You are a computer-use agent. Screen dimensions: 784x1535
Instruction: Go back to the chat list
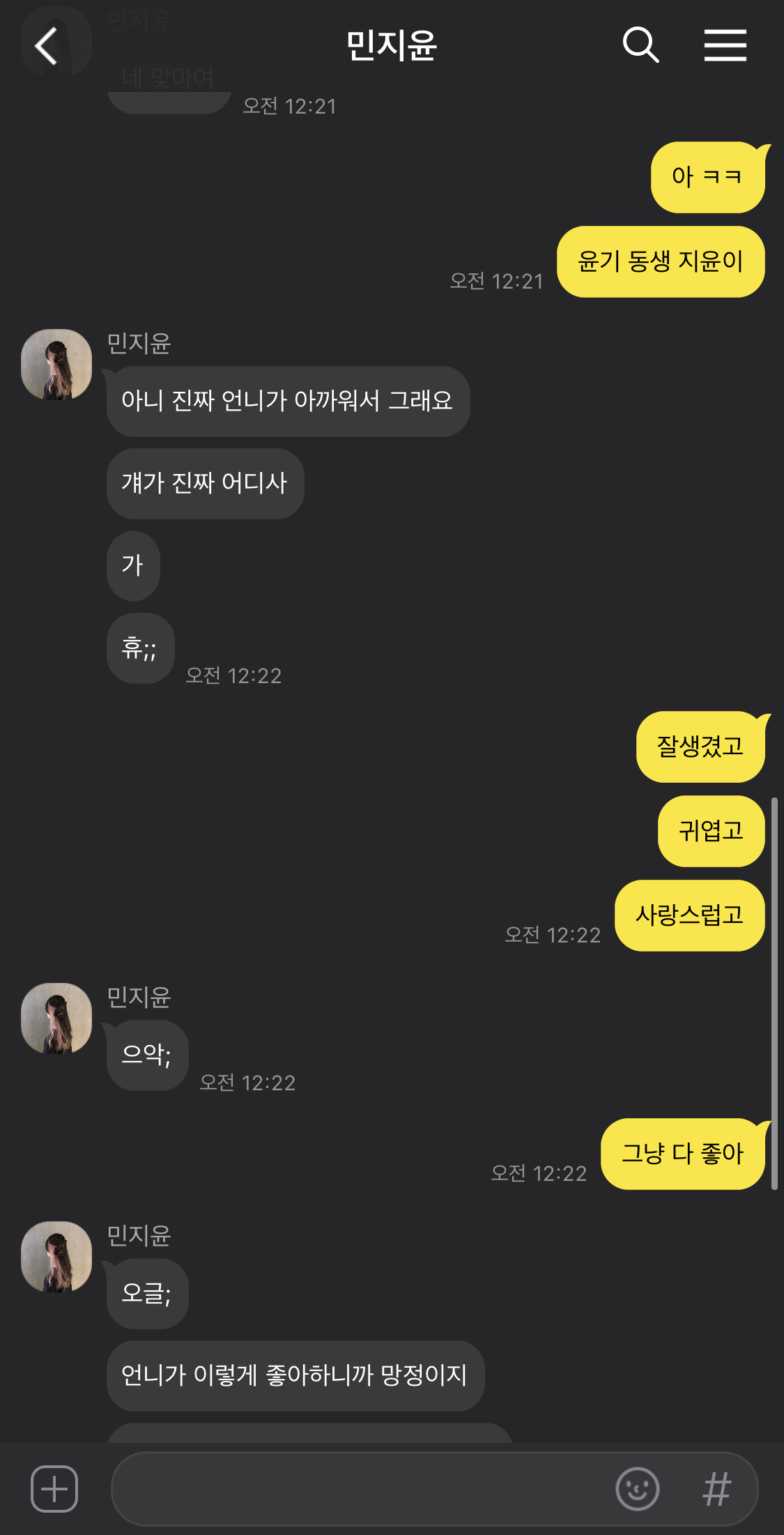pos(46,46)
